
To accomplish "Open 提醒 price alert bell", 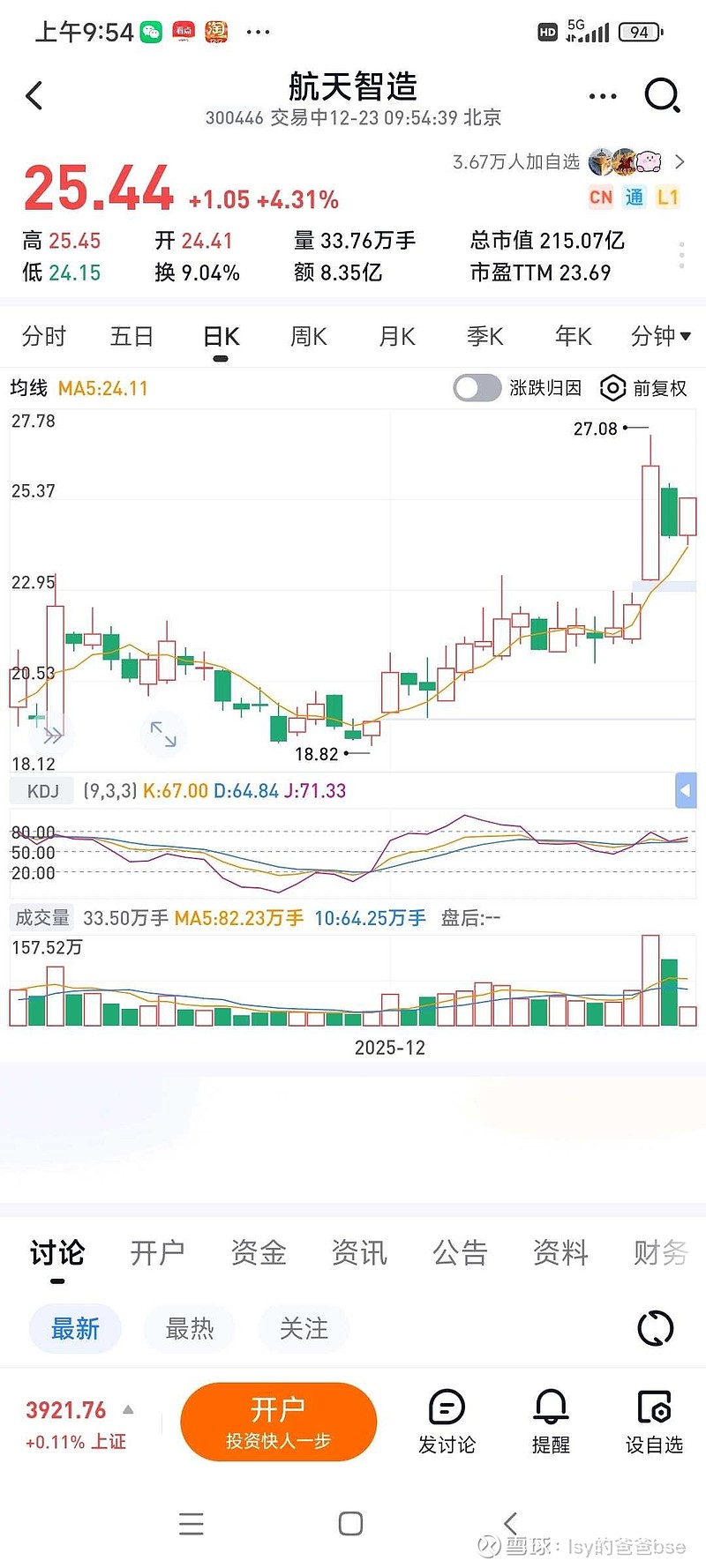I will pos(551,1421).
